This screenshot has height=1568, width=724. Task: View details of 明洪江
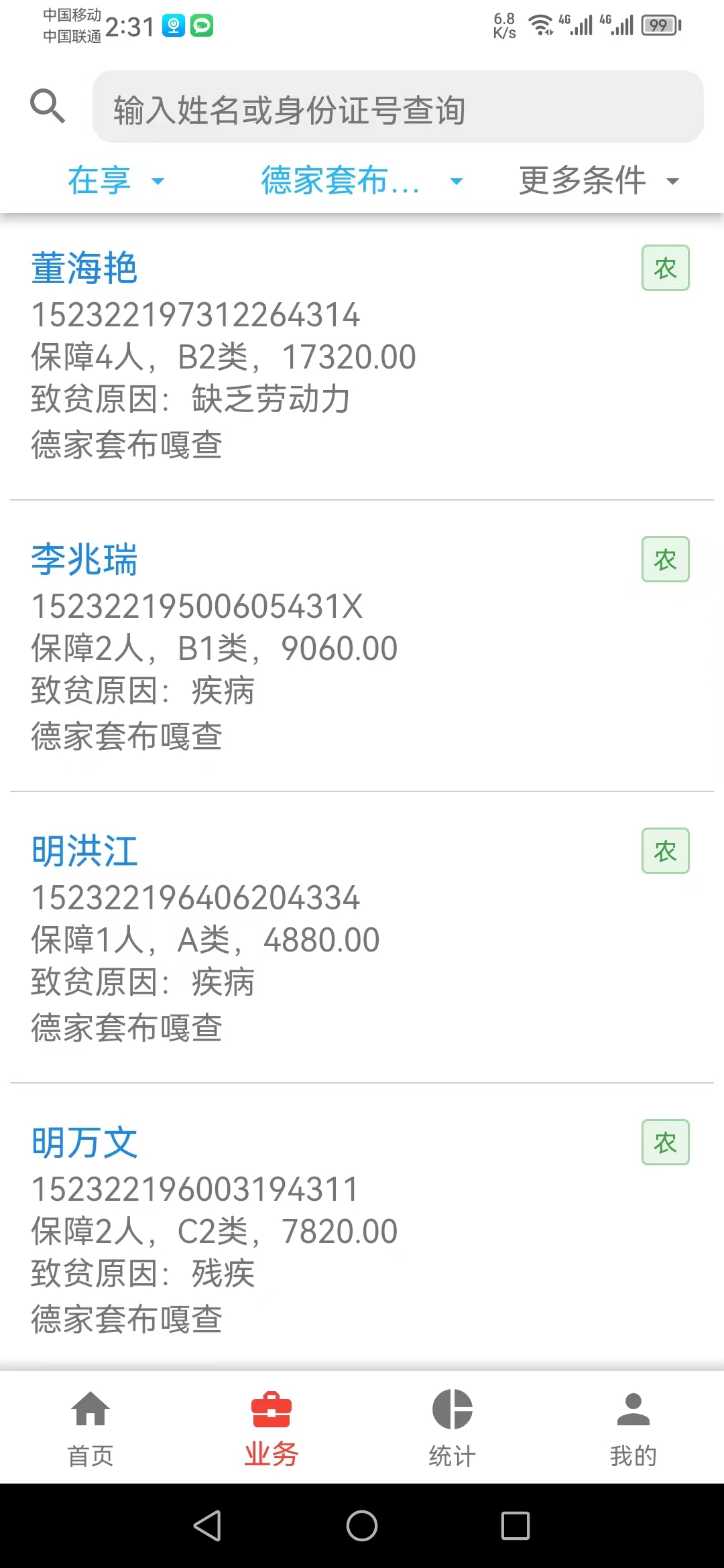point(362,937)
